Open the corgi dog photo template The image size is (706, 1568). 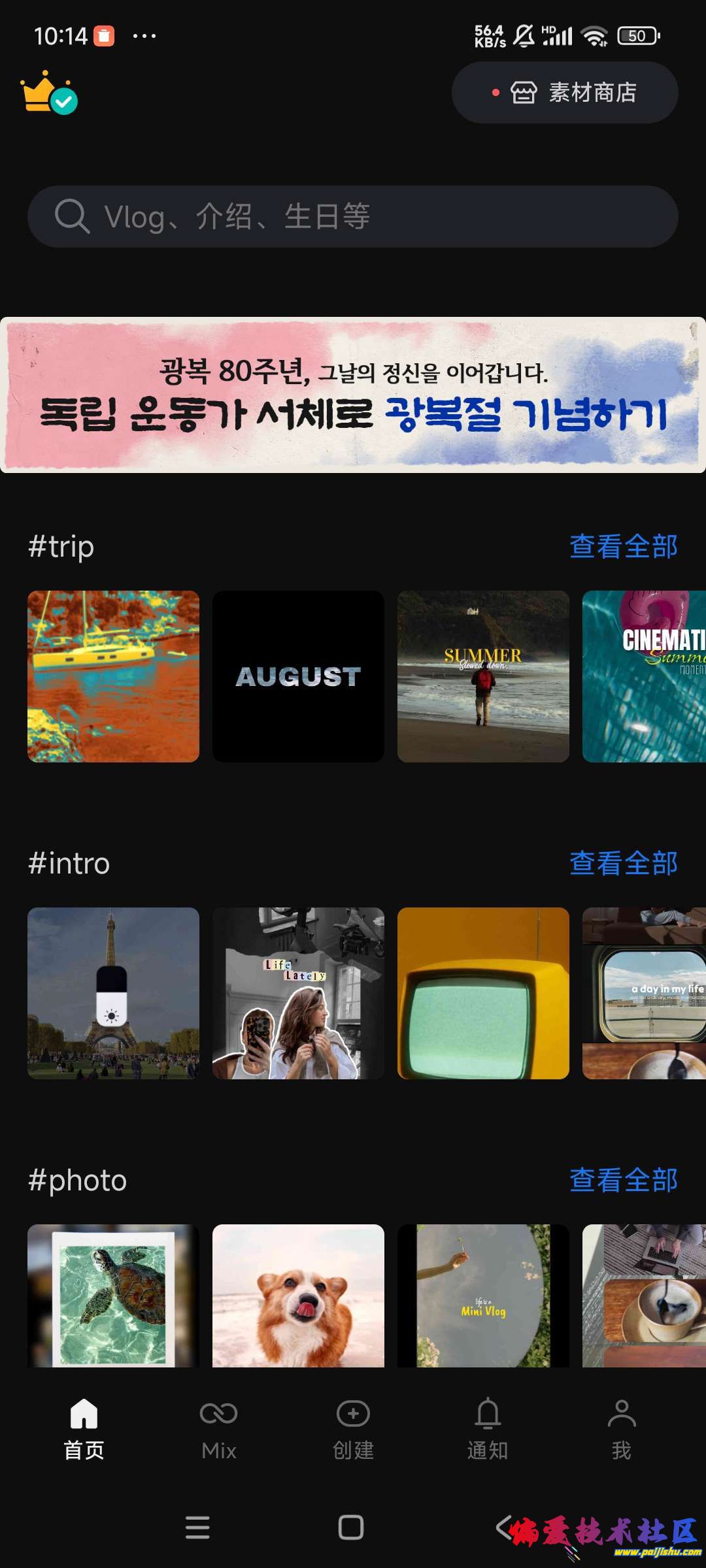point(298,1296)
